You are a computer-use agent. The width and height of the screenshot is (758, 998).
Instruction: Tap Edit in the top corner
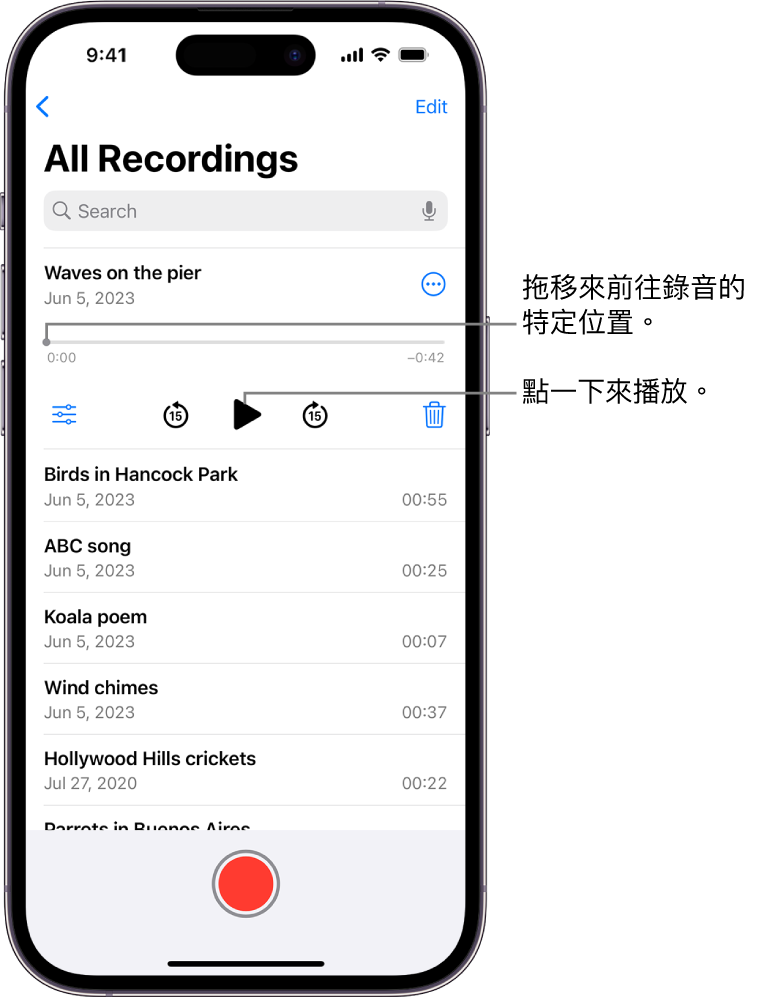pos(431,107)
